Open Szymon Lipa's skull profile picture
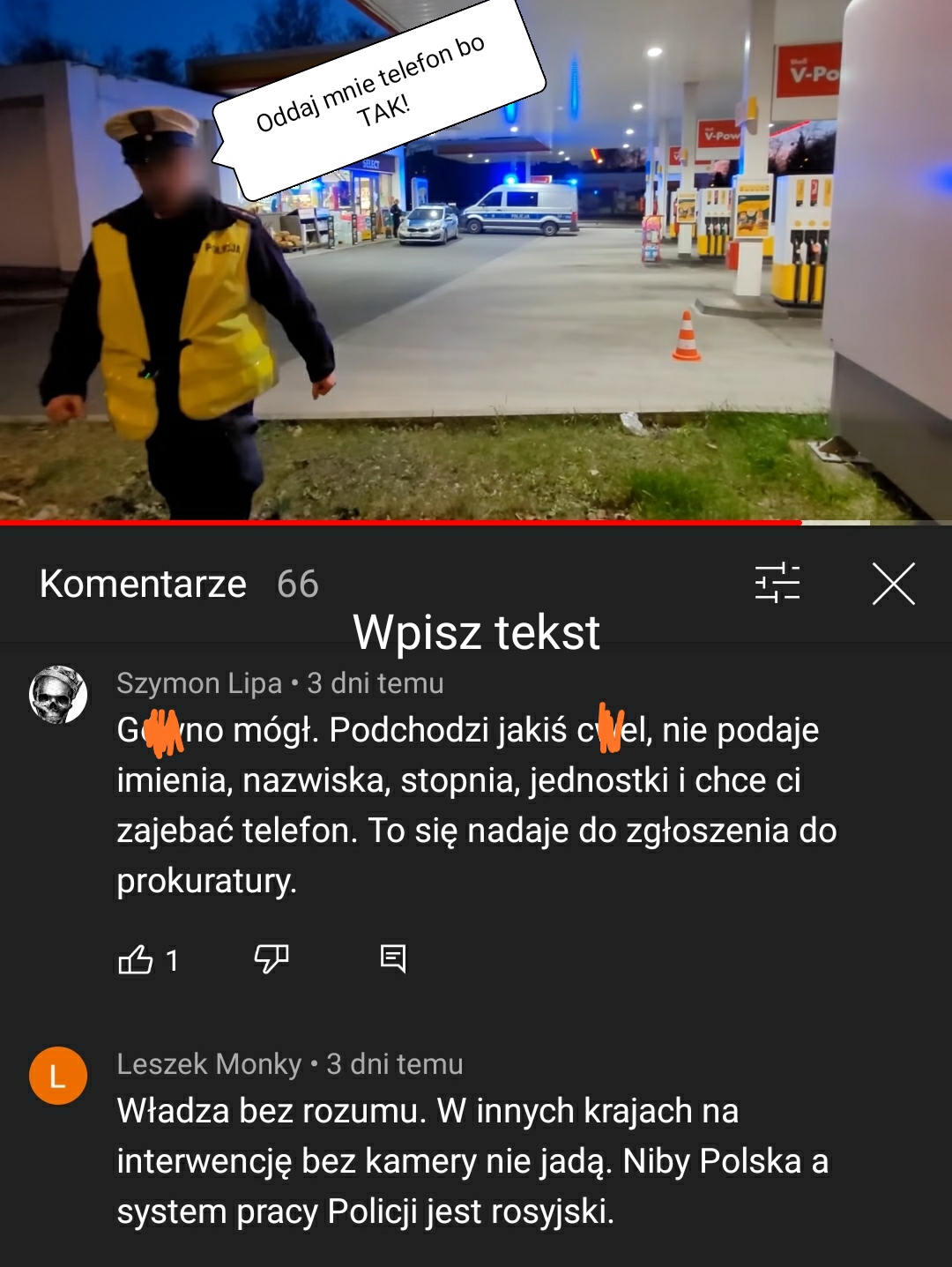This screenshot has width=952, height=1267. (58, 695)
